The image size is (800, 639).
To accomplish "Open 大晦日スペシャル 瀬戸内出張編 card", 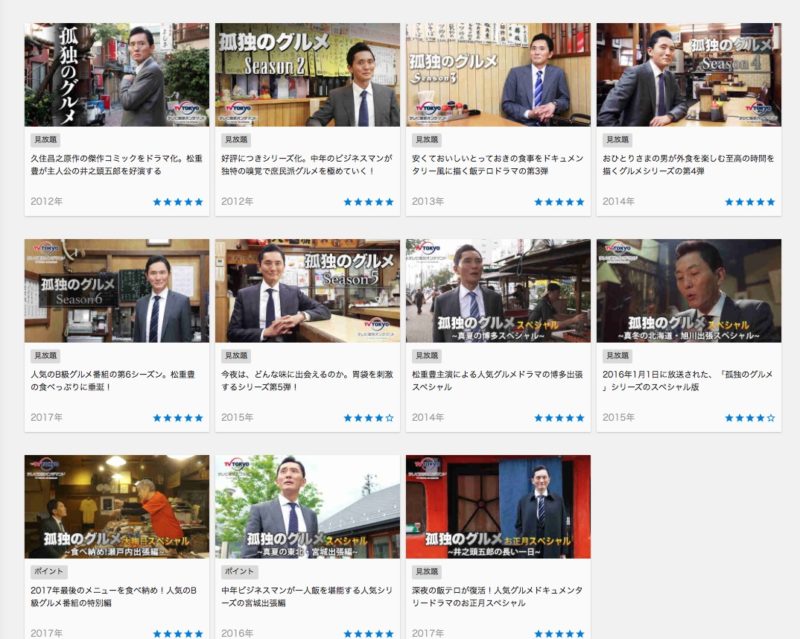I will point(117,507).
